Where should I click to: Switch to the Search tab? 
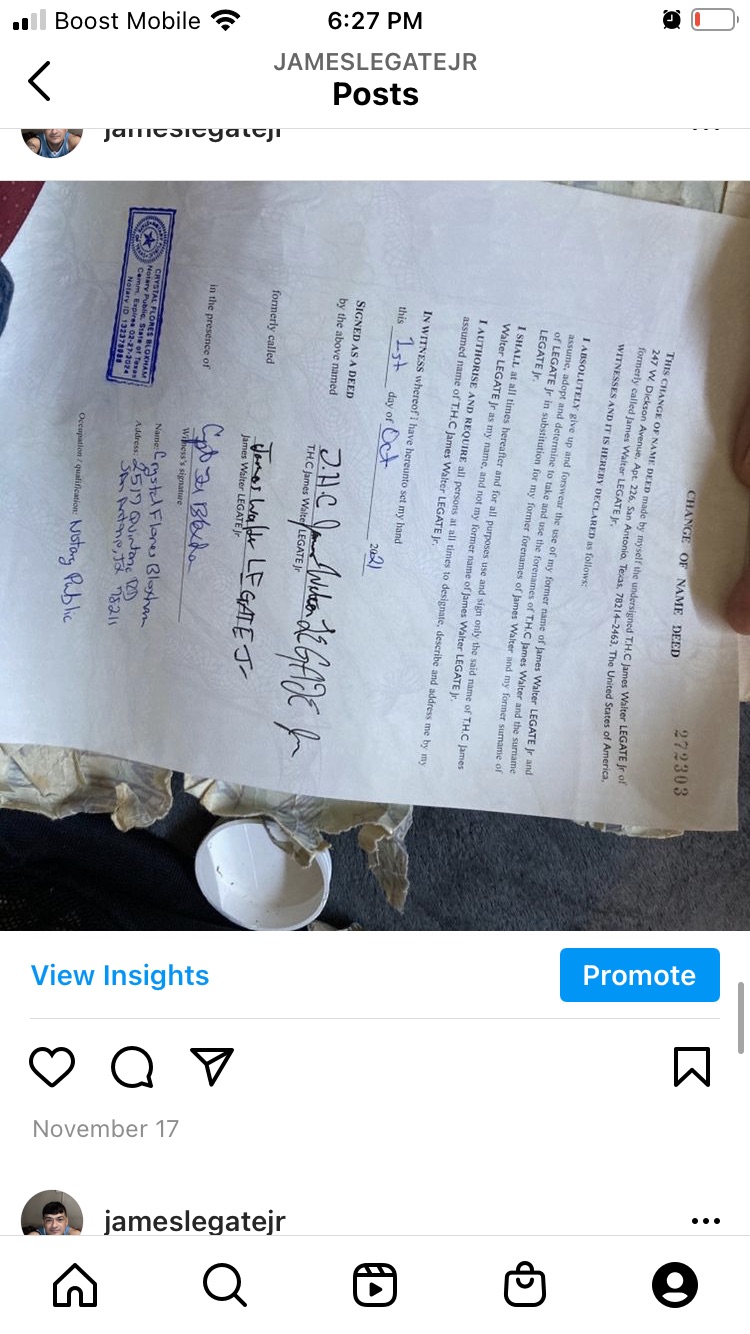pos(224,1284)
